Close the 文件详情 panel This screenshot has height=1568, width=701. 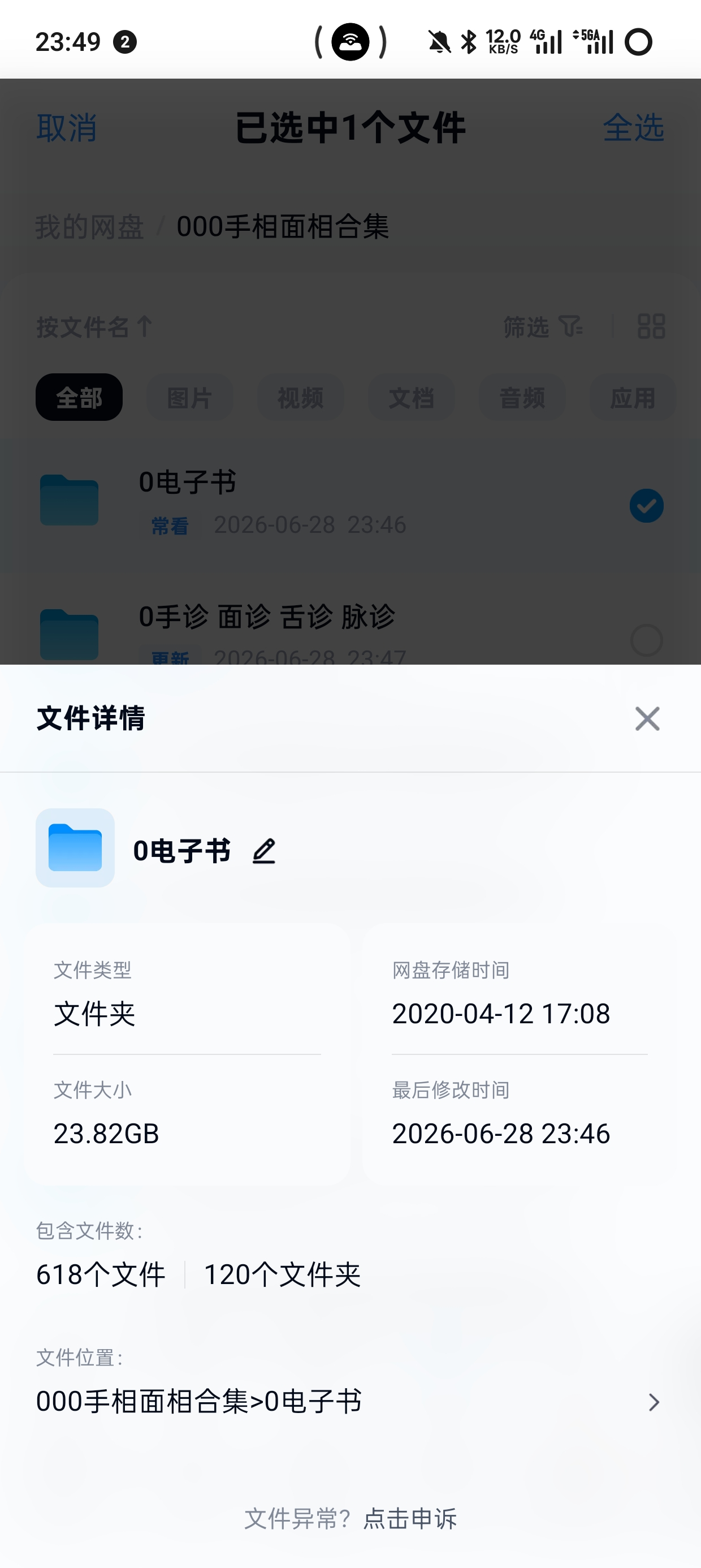[647, 719]
